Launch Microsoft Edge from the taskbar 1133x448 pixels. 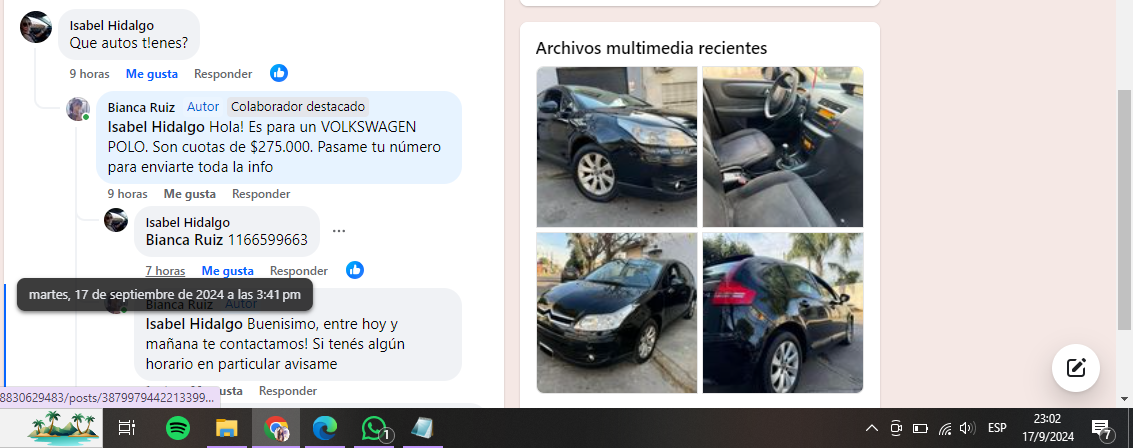(x=325, y=428)
